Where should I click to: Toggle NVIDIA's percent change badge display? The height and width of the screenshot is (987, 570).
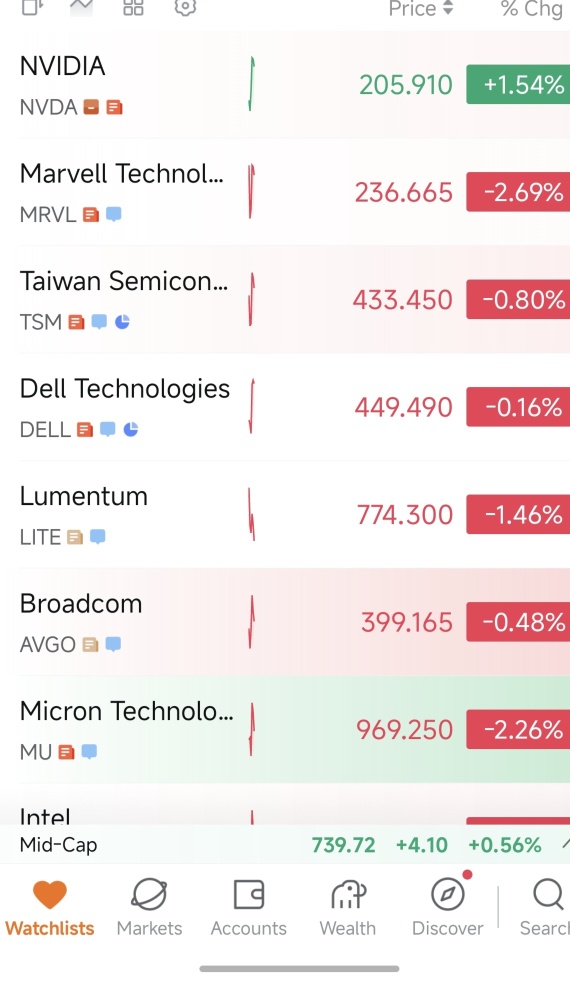[518, 84]
